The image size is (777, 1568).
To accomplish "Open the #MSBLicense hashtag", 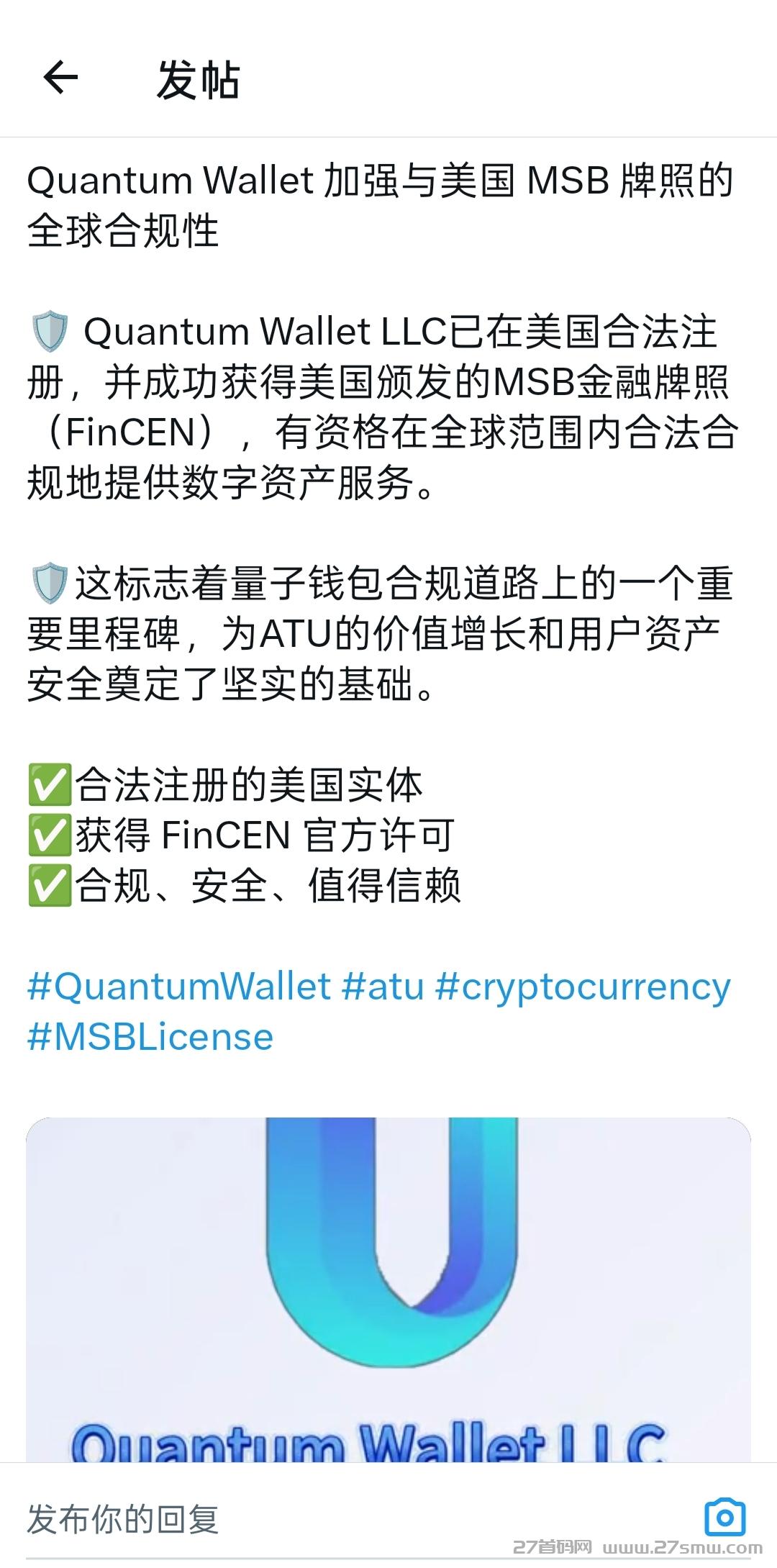I will click(x=150, y=1037).
